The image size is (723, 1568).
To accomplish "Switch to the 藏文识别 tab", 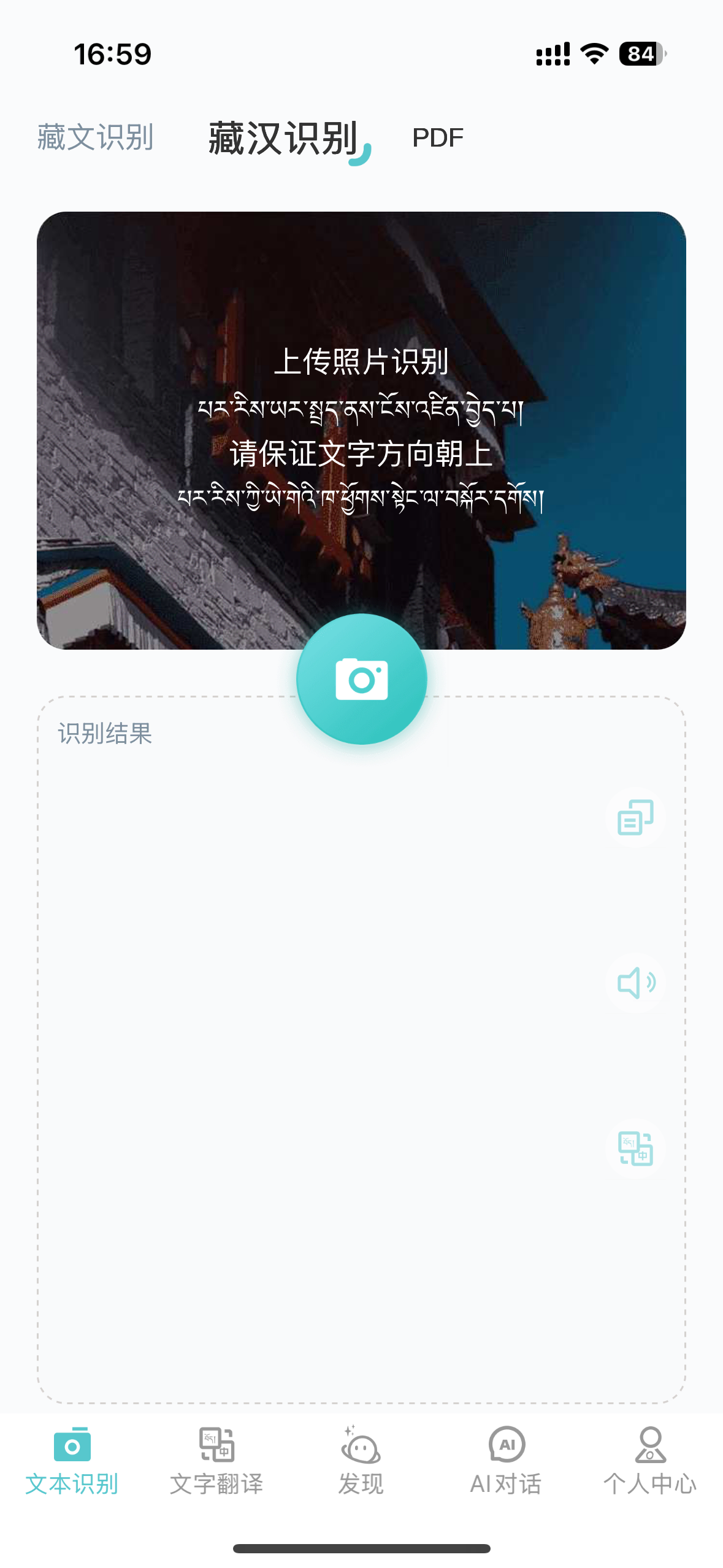I will 95,137.
